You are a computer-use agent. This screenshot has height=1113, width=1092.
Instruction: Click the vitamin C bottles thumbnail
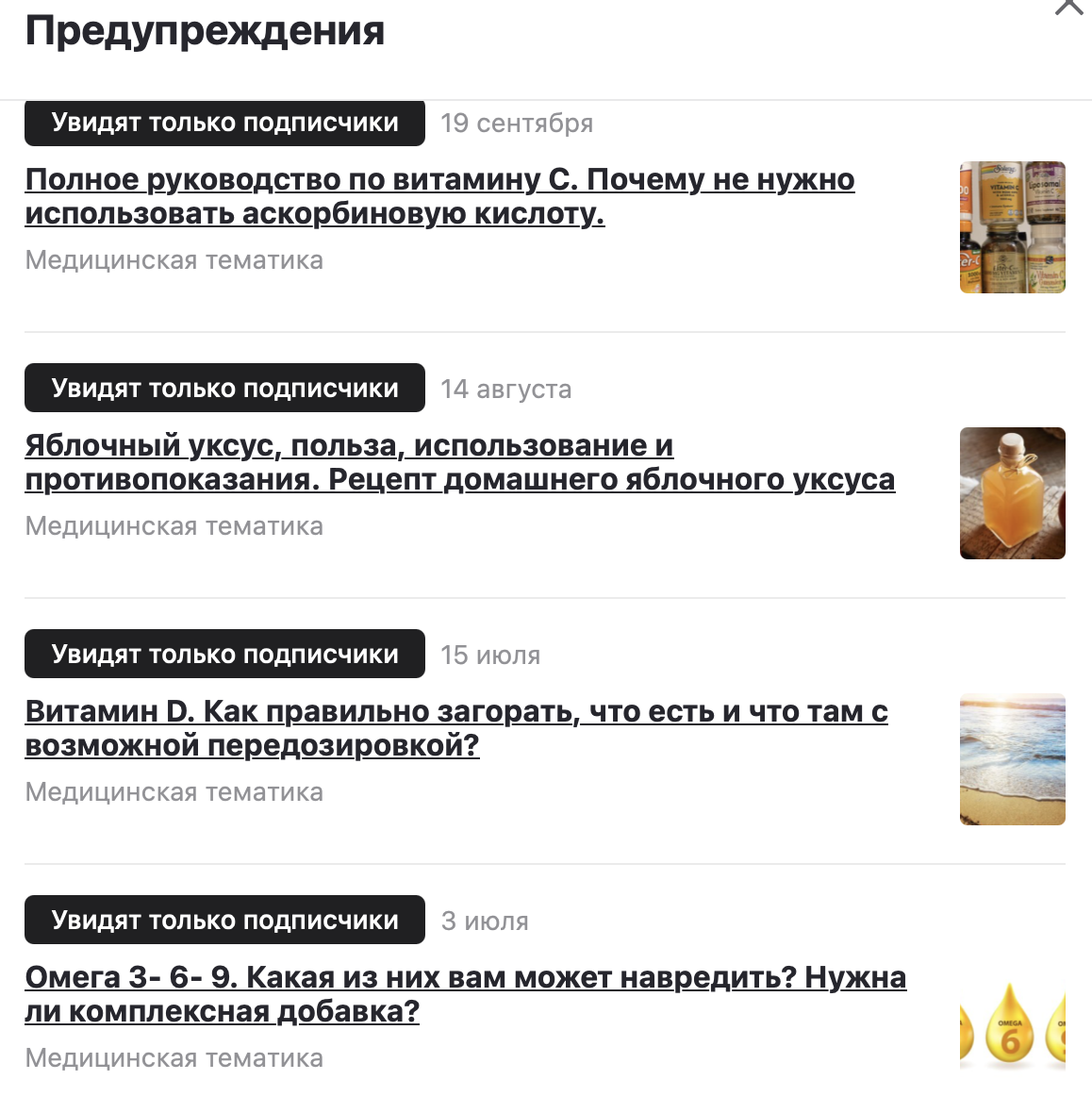1012,226
